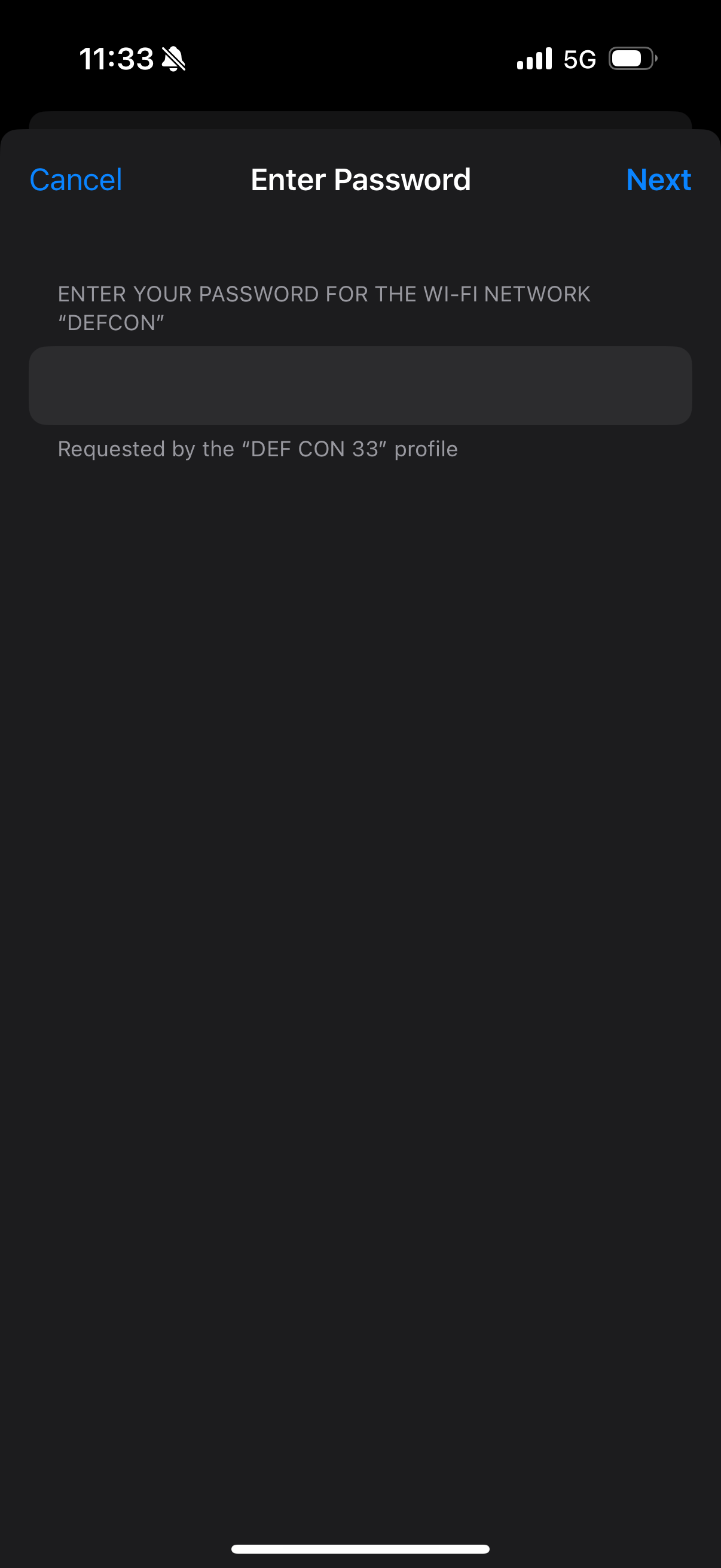Focus the DEFCON Wi-Fi password field
This screenshot has height=1568, width=721.
pos(360,386)
